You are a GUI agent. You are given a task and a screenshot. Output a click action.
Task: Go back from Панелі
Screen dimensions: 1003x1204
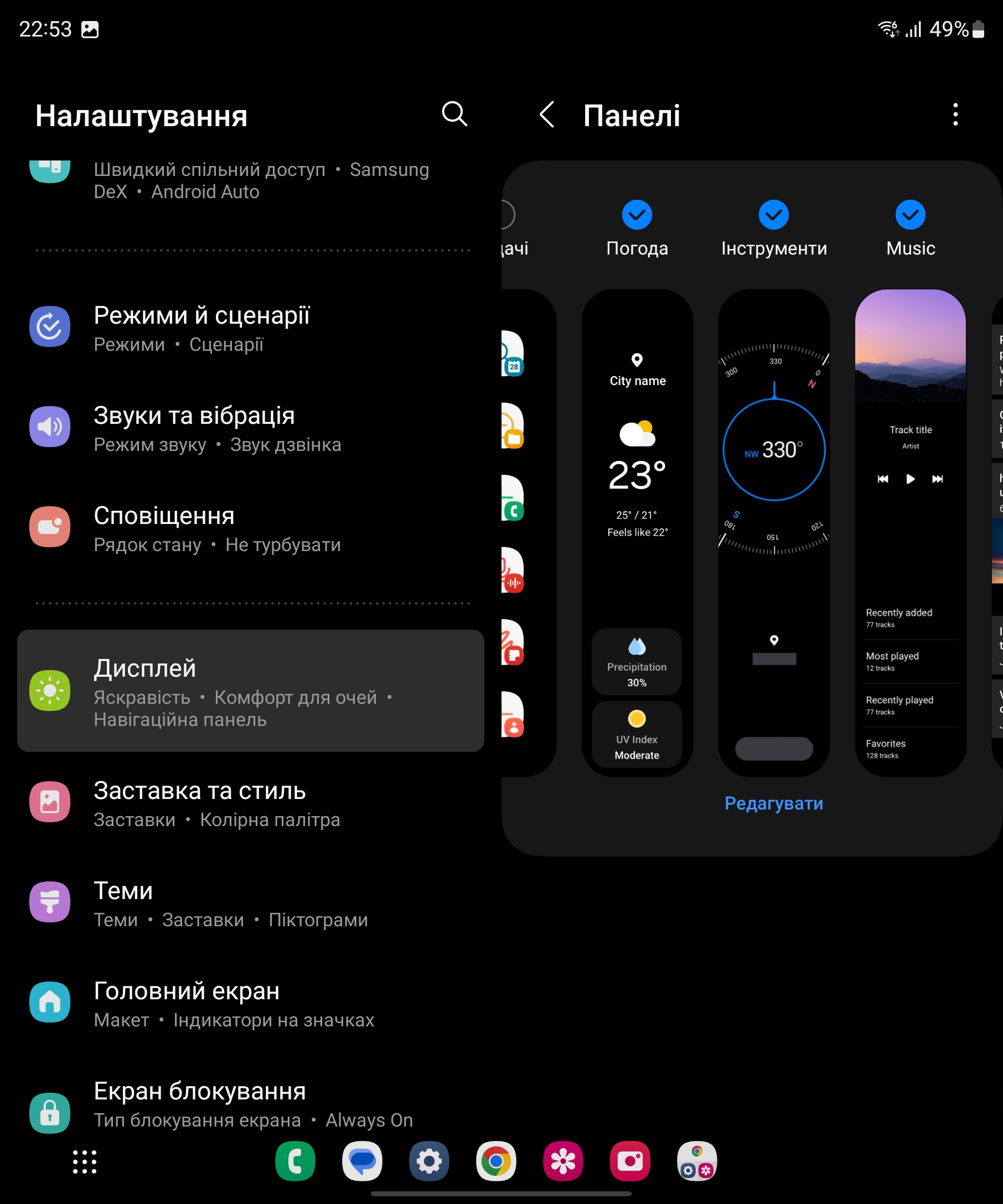[546, 115]
